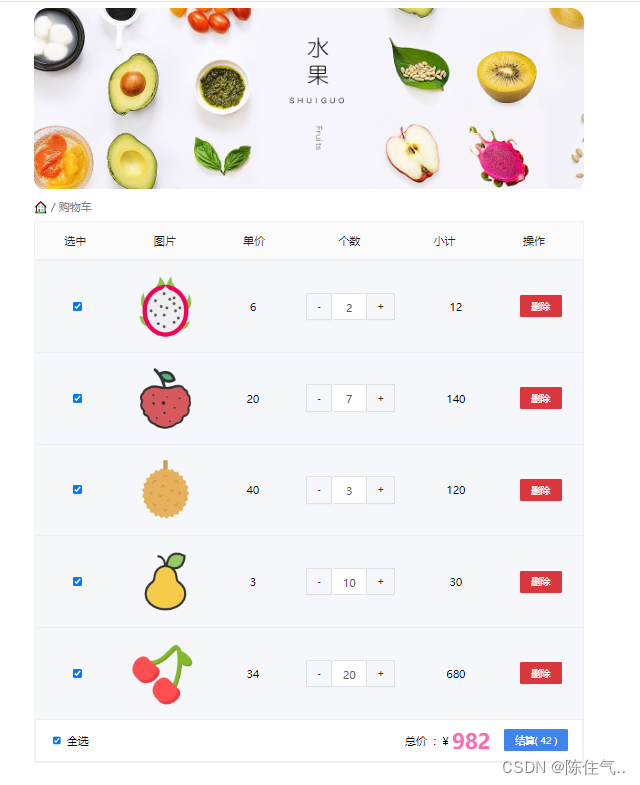Check out with the 结算 button
This screenshot has height=785, width=640.
tap(536, 740)
